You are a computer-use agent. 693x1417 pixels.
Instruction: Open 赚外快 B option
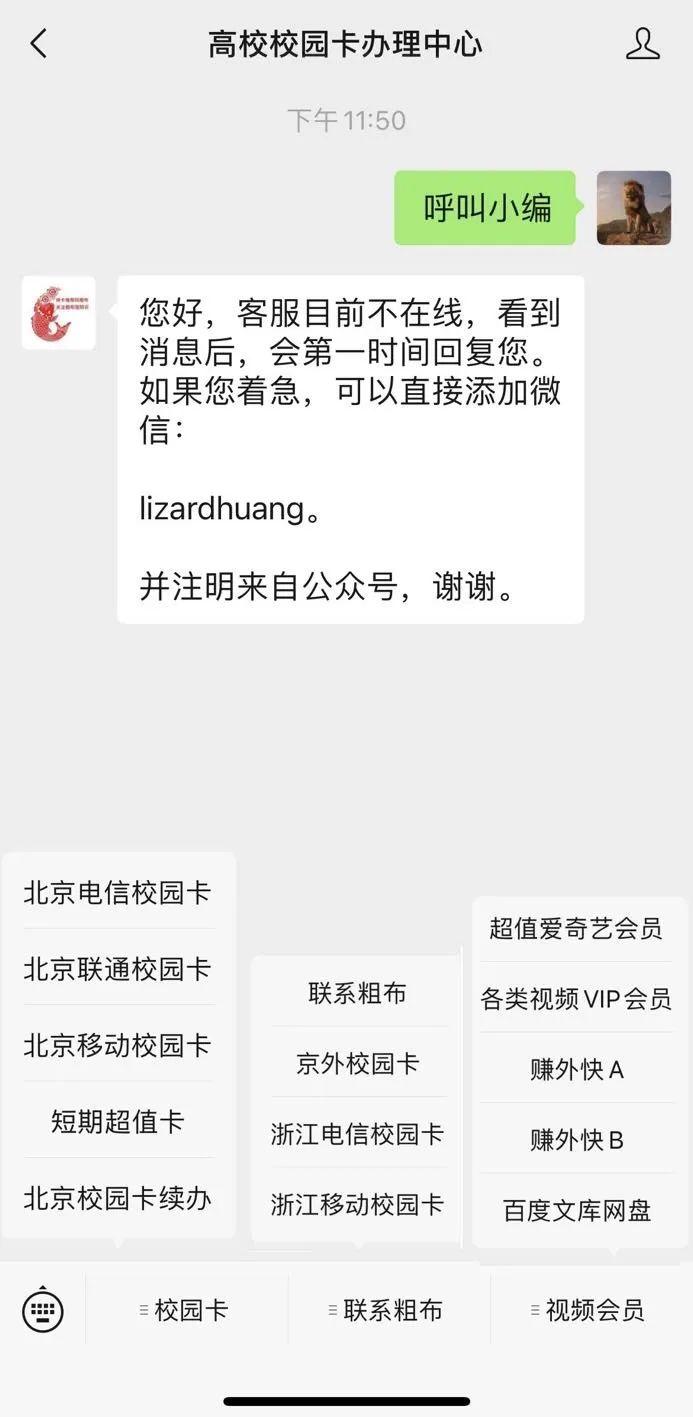(x=576, y=1139)
